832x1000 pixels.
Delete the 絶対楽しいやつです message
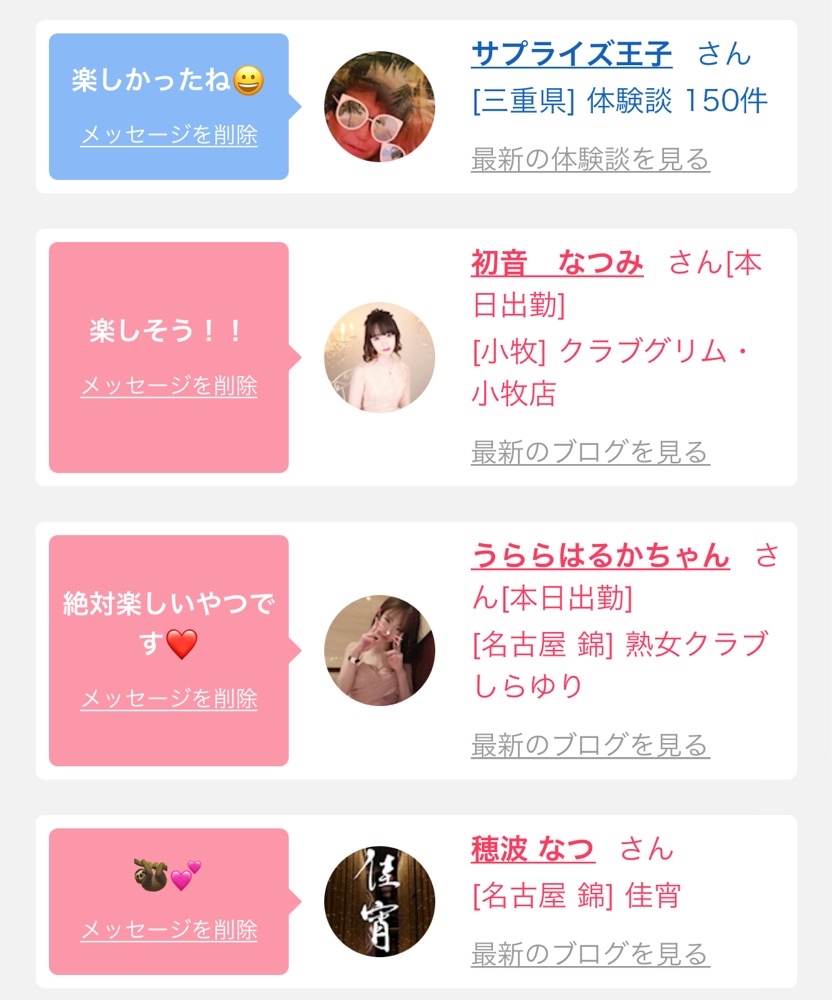[x=169, y=698]
